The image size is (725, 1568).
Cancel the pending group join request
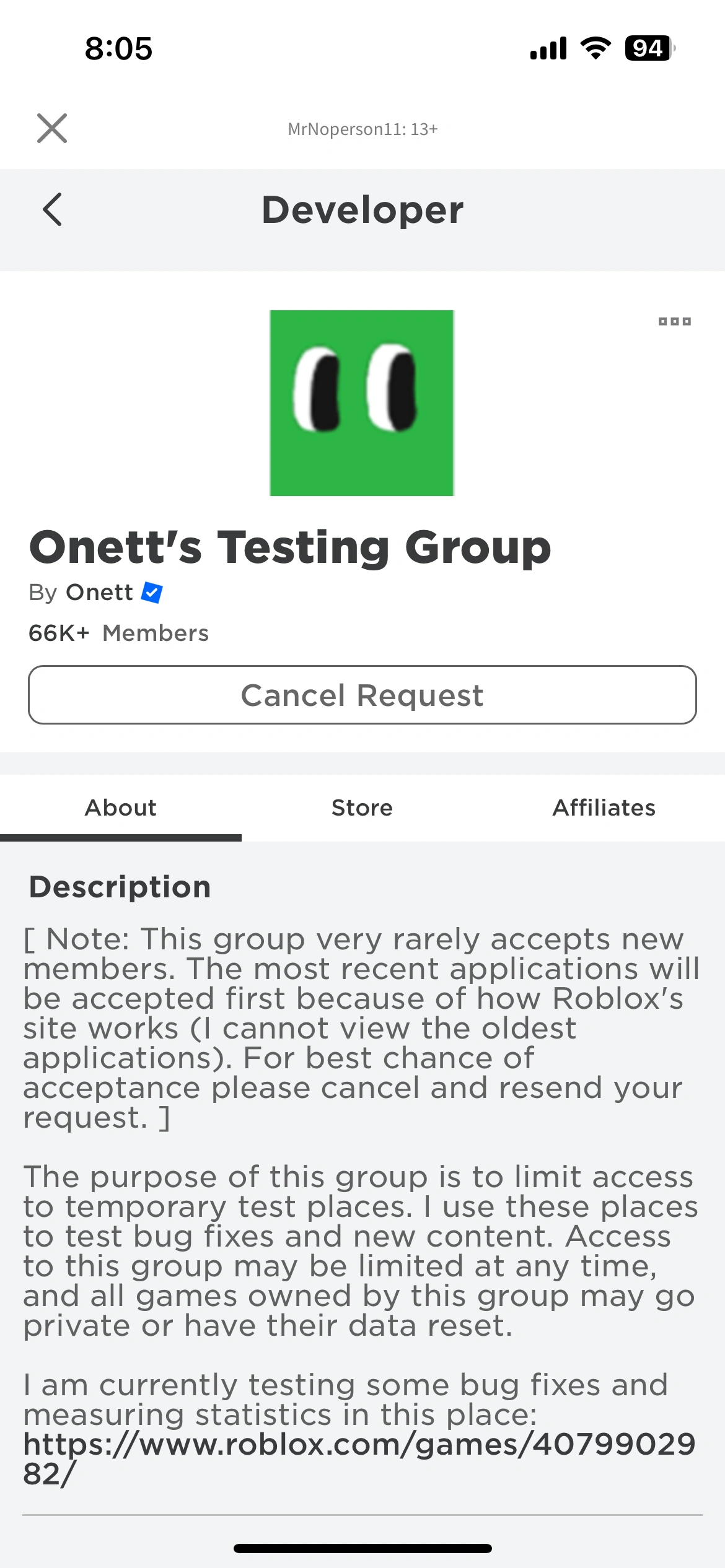[x=362, y=695]
